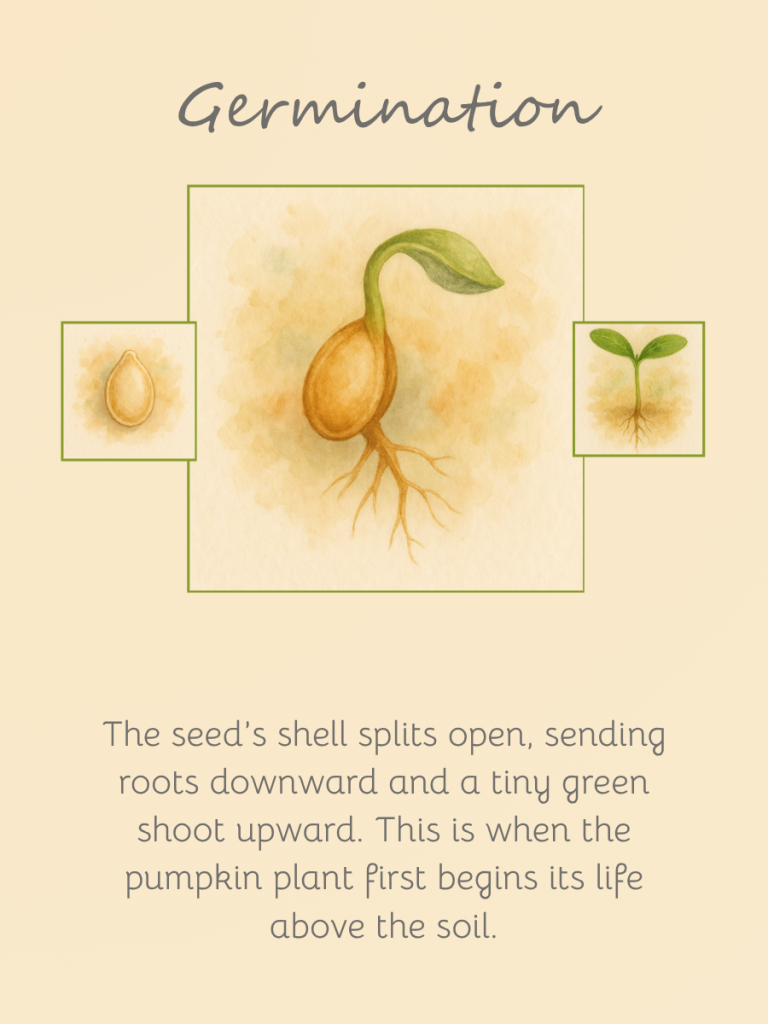Select the seed stage thumbnail
This screenshot has width=768, height=1024.
pyautogui.click(x=129, y=391)
